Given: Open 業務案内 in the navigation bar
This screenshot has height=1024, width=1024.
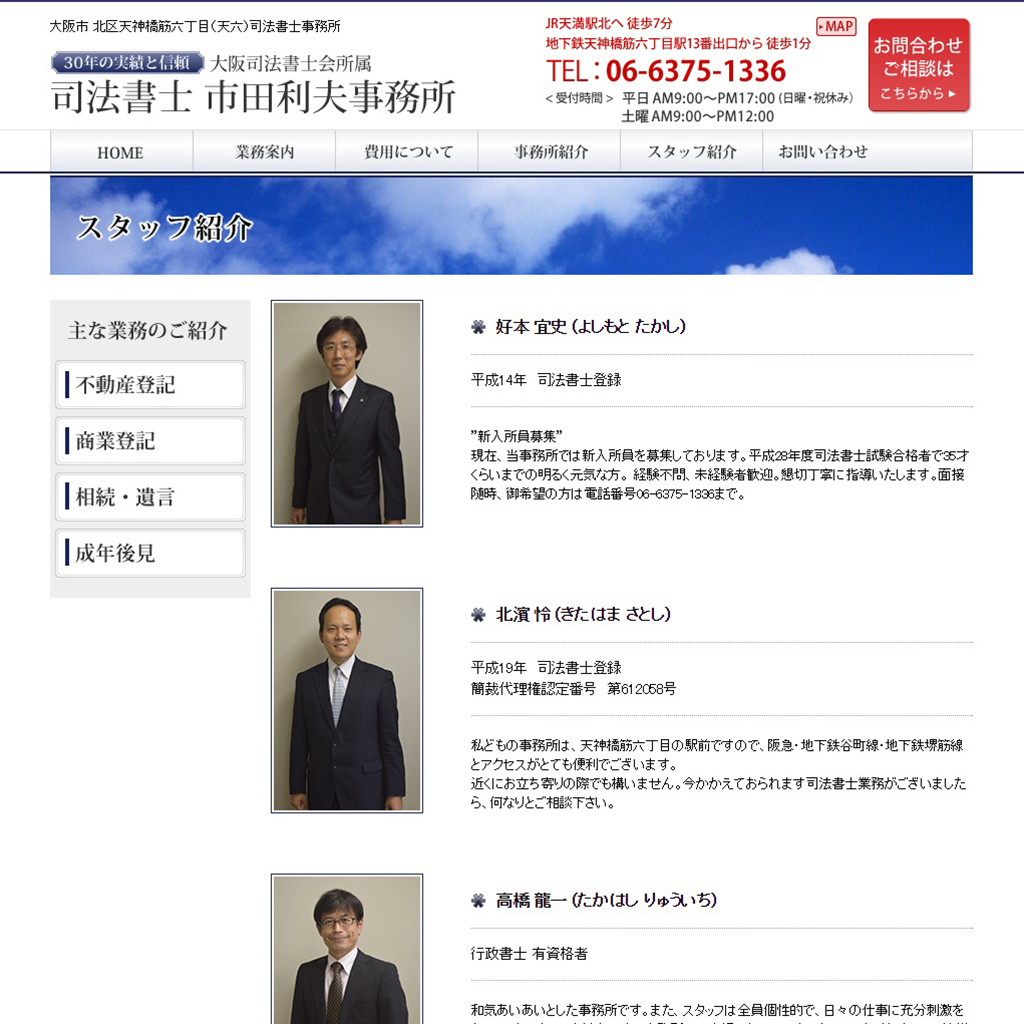Looking at the screenshot, I should click(x=264, y=153).
